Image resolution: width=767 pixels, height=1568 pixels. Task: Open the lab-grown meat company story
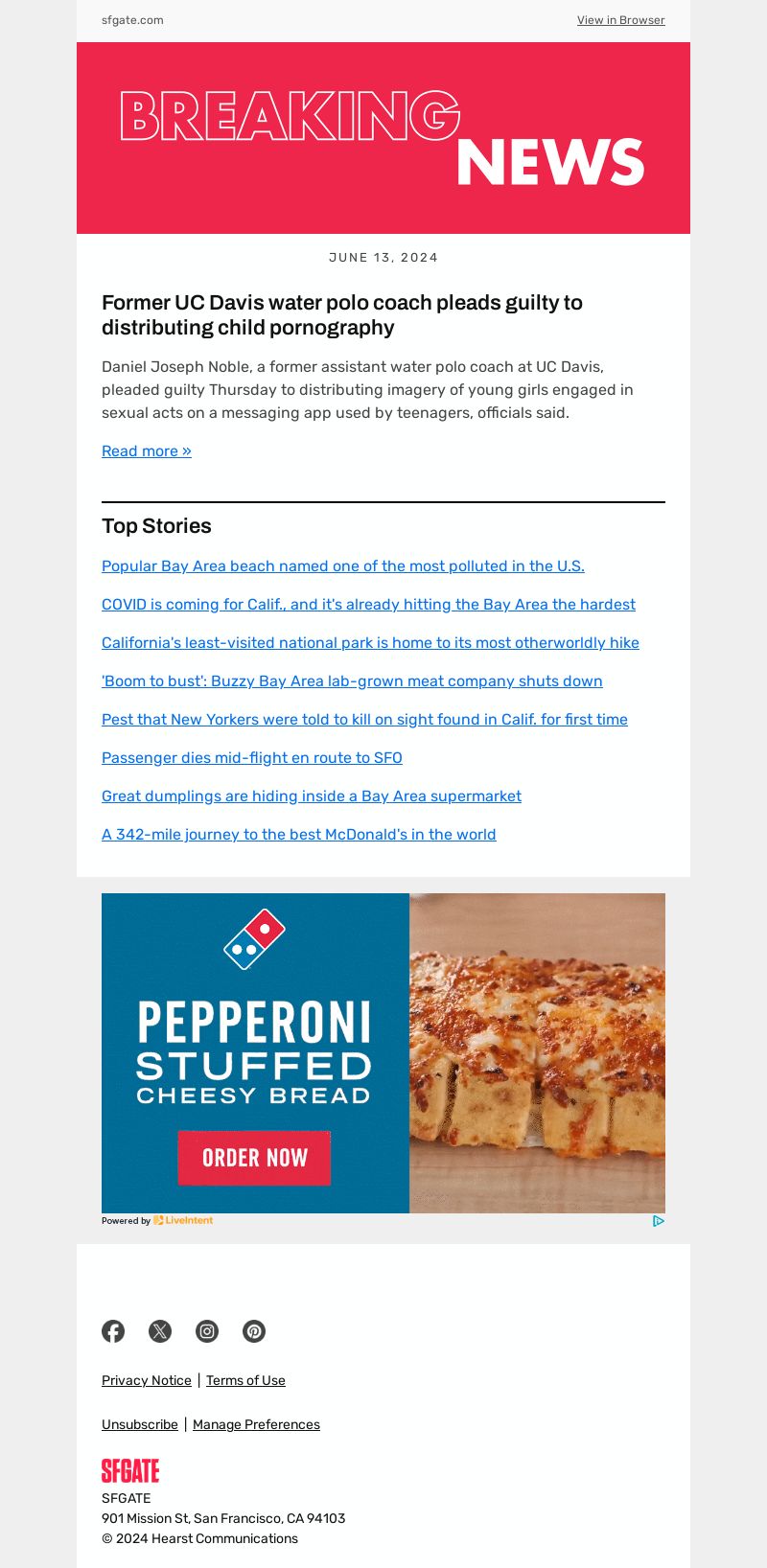352,680
